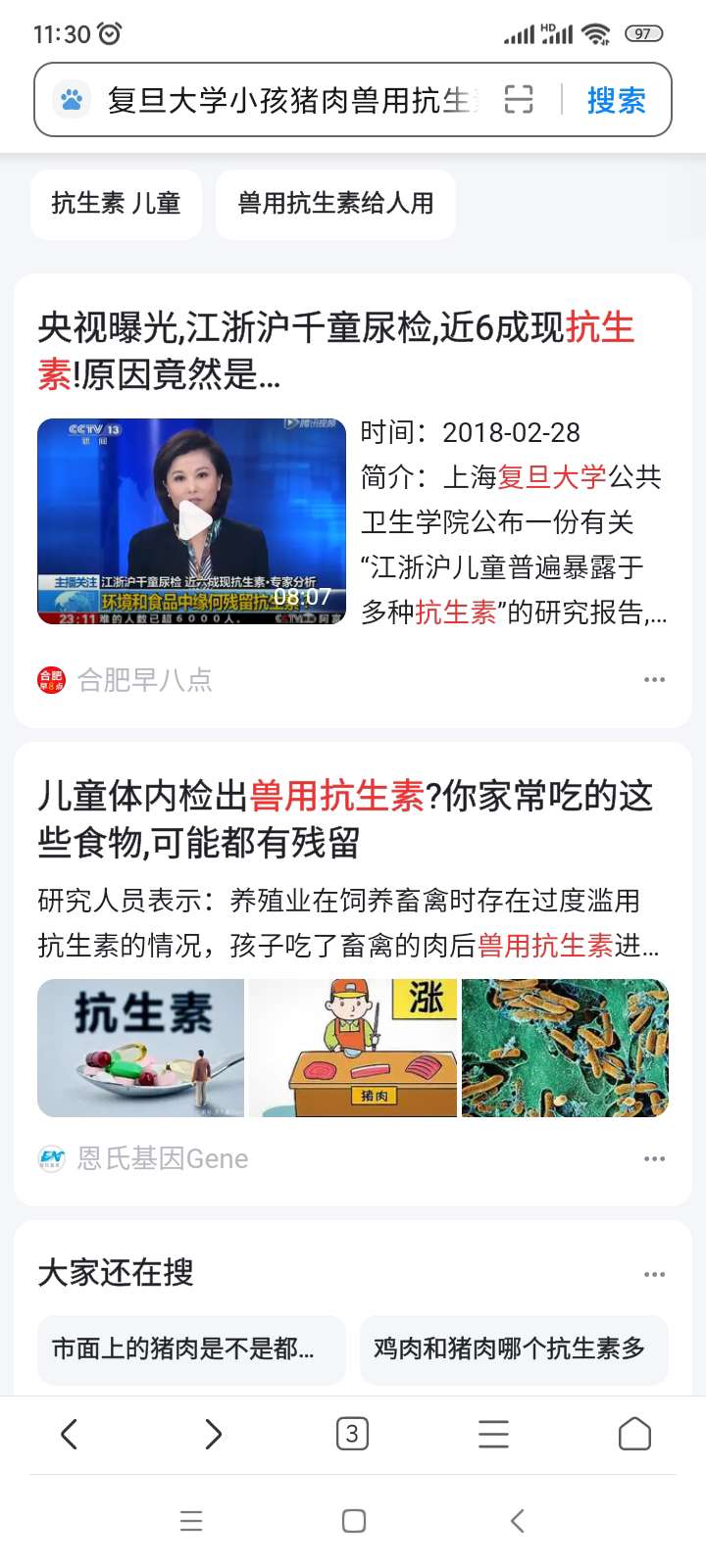The height and width of the screenshot is (1568, 706).
Task: Search 市面上的猪肉是不是都 suggestion
Action: pyautogui.click(x=191, y=1349)
